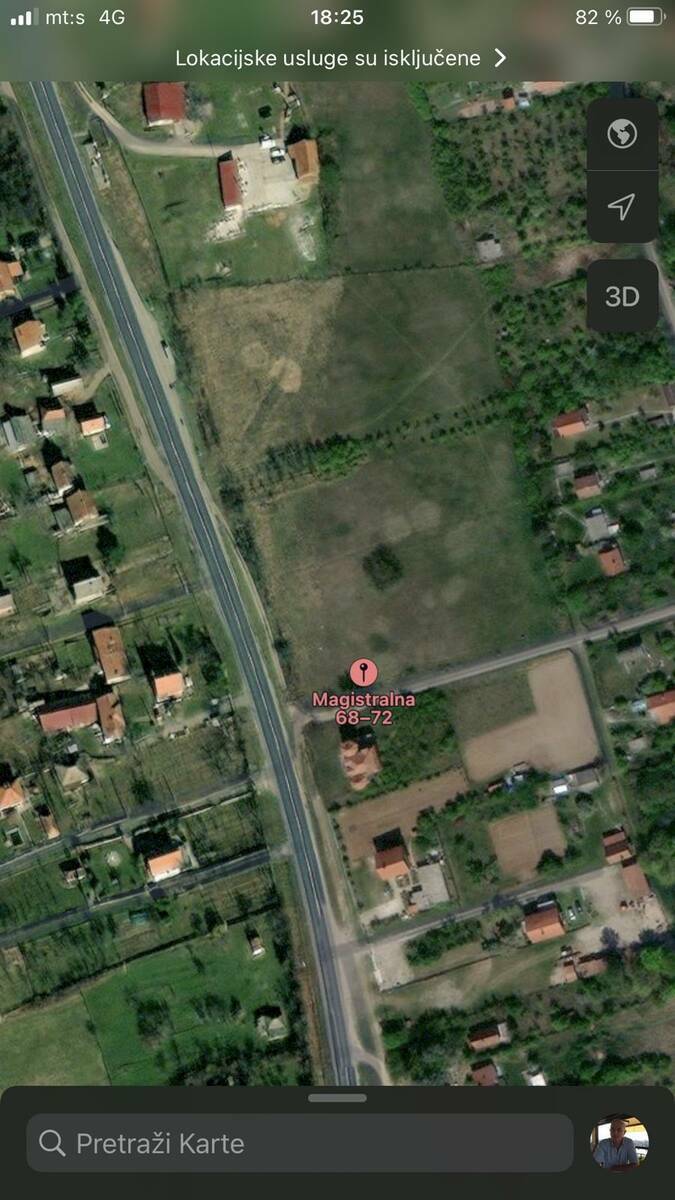This screenshot has height=1200, width=675.
Task: Tap the Magistralna 68–72 map pin
Action: pyautogui.click(x=363, y=673)
